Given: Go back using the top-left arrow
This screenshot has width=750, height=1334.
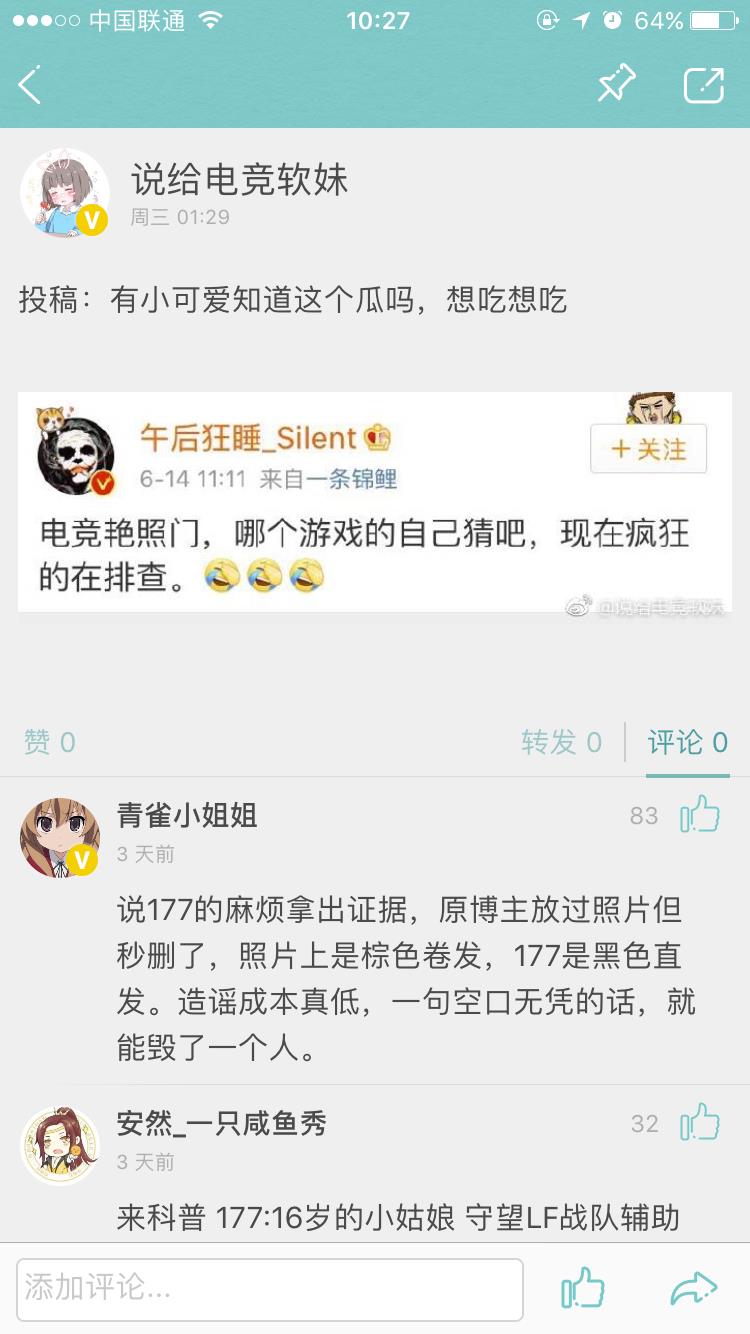Looking at the screenshot, I should (30, 85).
